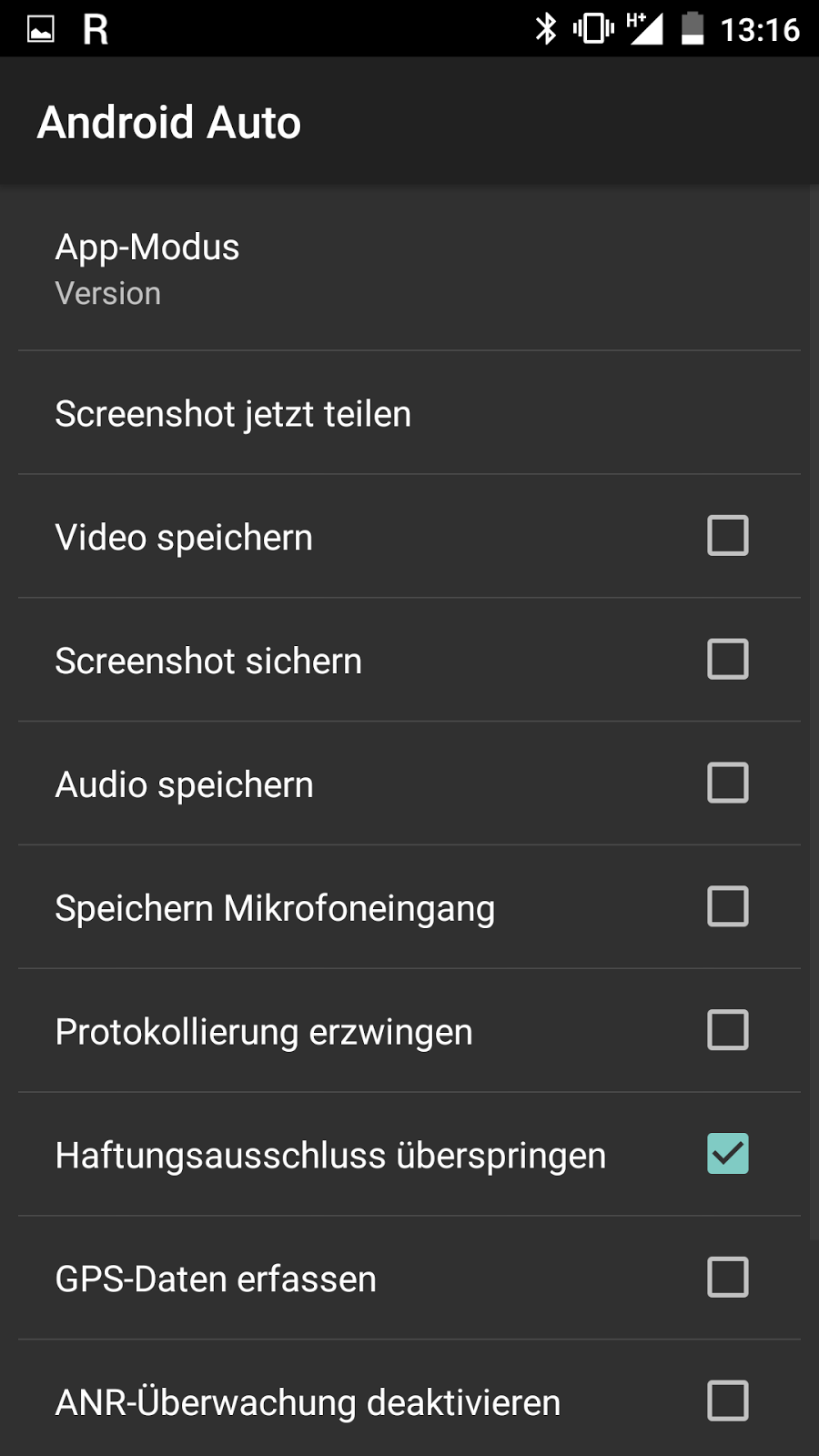819x1456 pixels.
Task: Enable Audio speichern recording
Action: (x=726, y=783)
